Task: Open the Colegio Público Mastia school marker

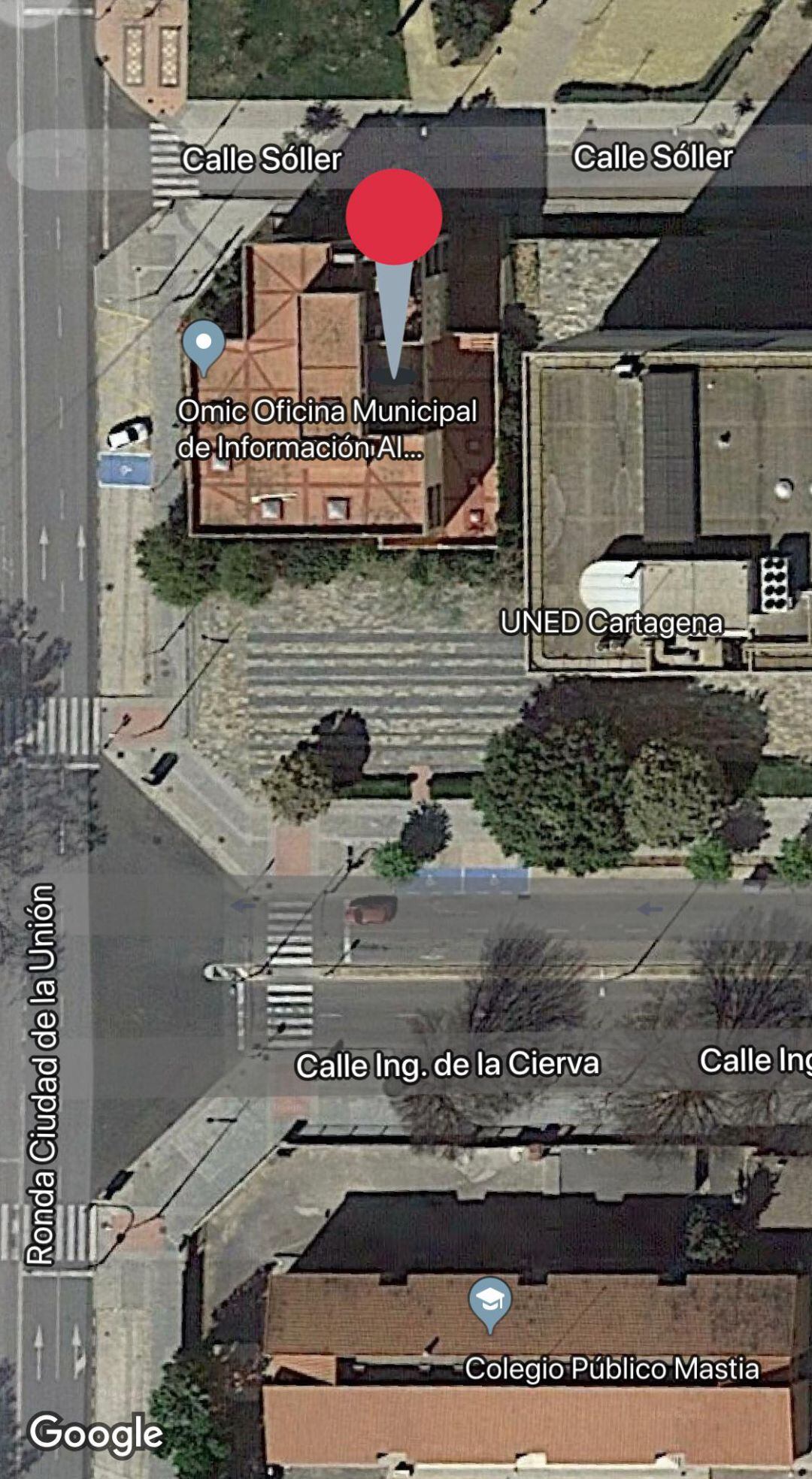Action: click(490, 1302)
